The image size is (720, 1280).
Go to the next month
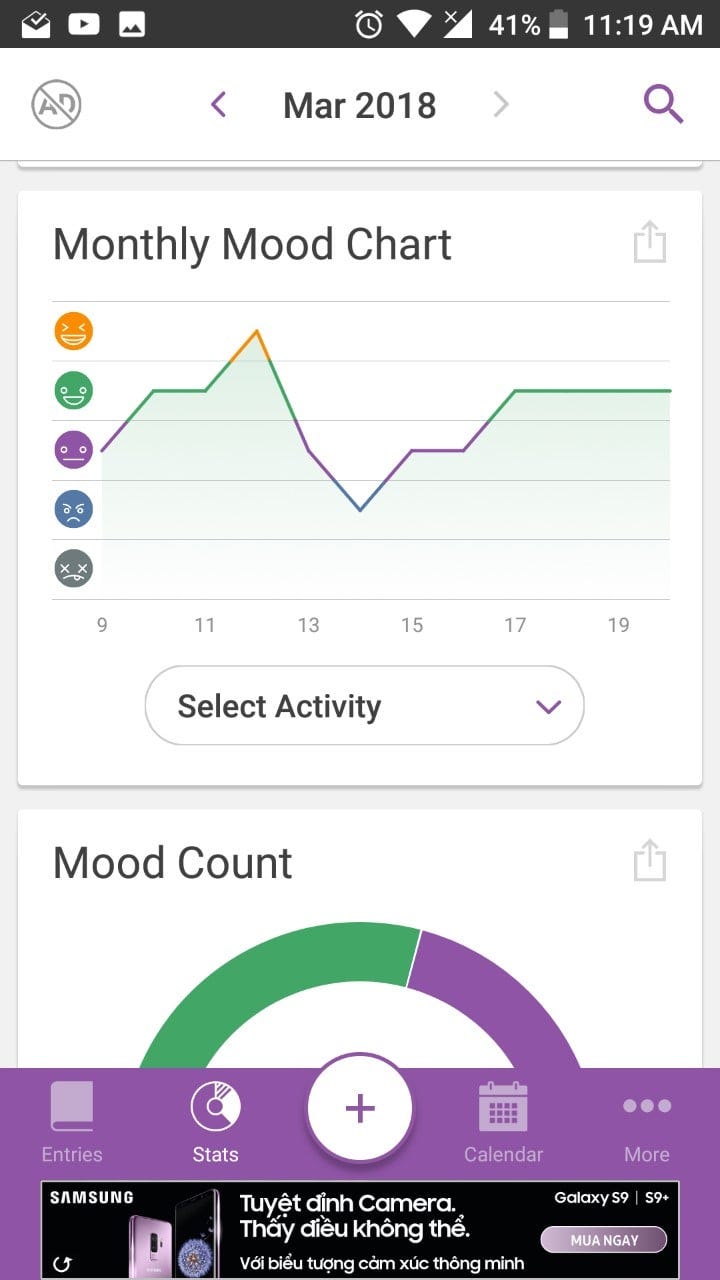[501, 104]
